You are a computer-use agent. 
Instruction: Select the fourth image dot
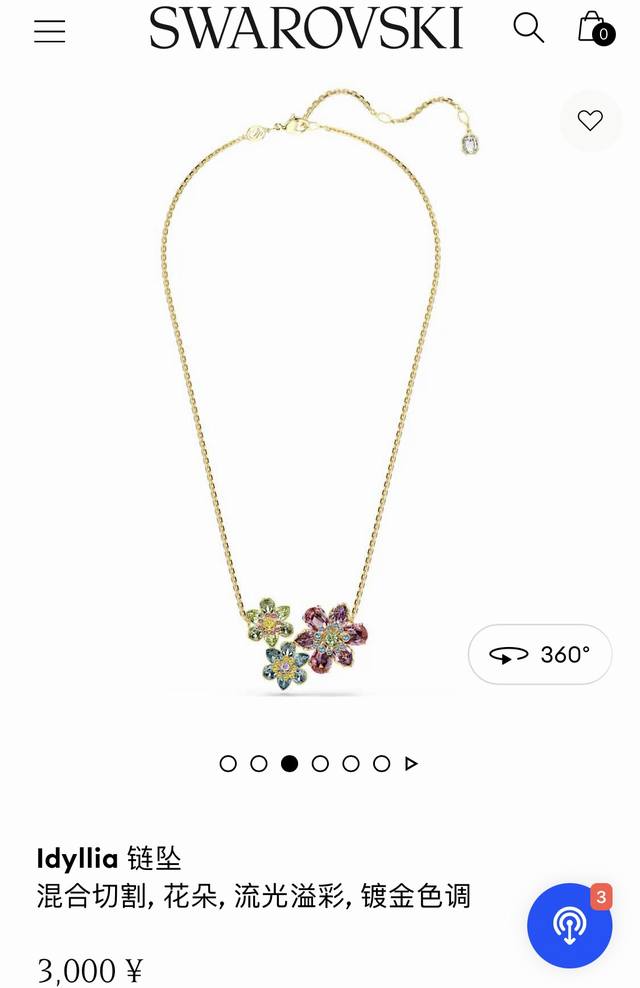[x=320, y=764]
